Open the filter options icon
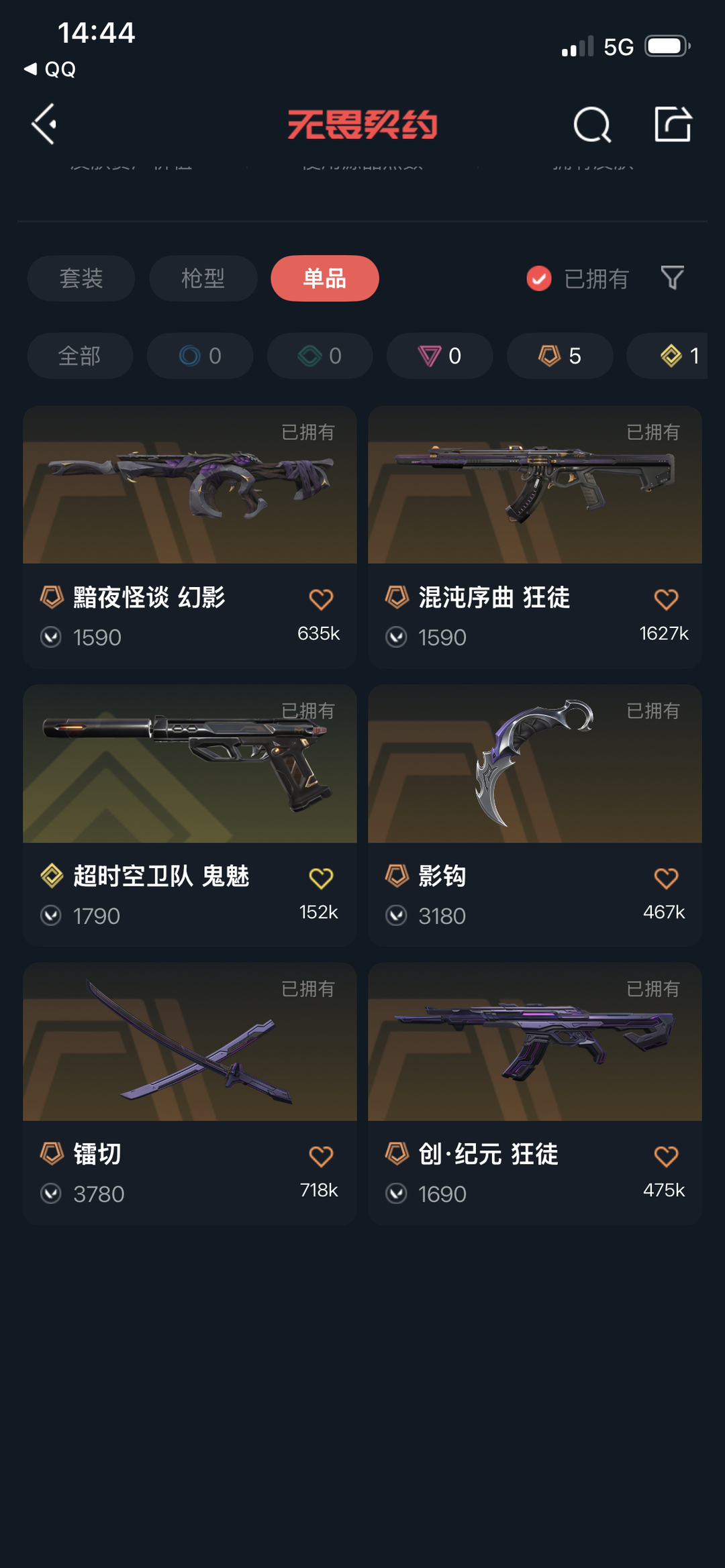The image size is (725, 1568). pyautogui.click(x=673, y=278)
